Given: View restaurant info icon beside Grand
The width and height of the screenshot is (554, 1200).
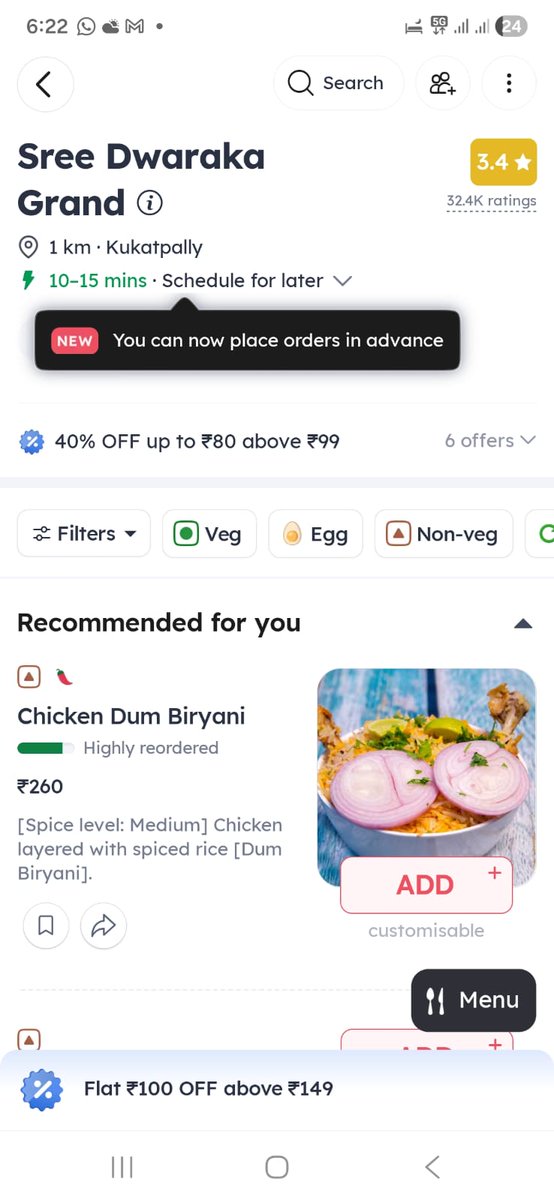Looking at the screenshot, I should coord(149,203).
